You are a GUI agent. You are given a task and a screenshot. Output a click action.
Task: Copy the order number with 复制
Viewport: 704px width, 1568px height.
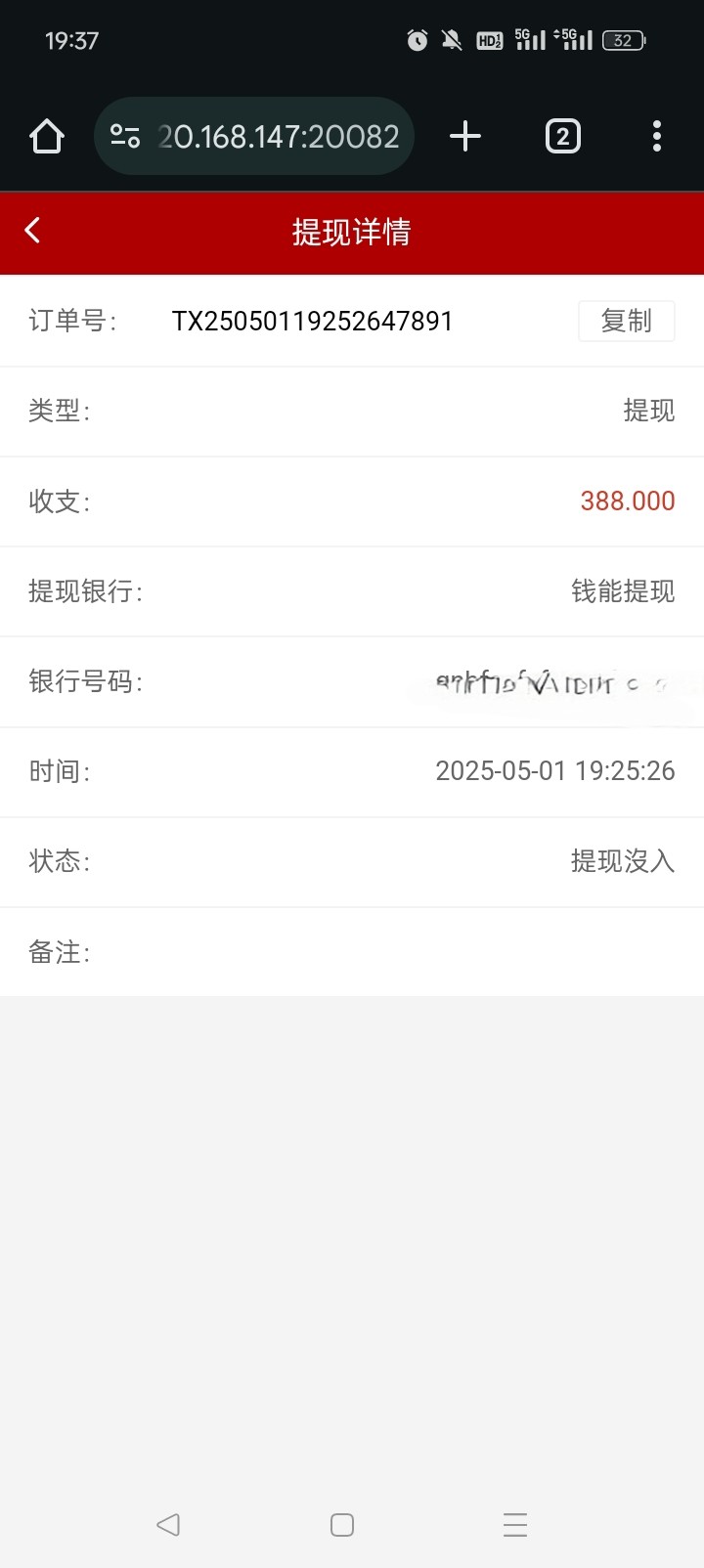[626, 321]
